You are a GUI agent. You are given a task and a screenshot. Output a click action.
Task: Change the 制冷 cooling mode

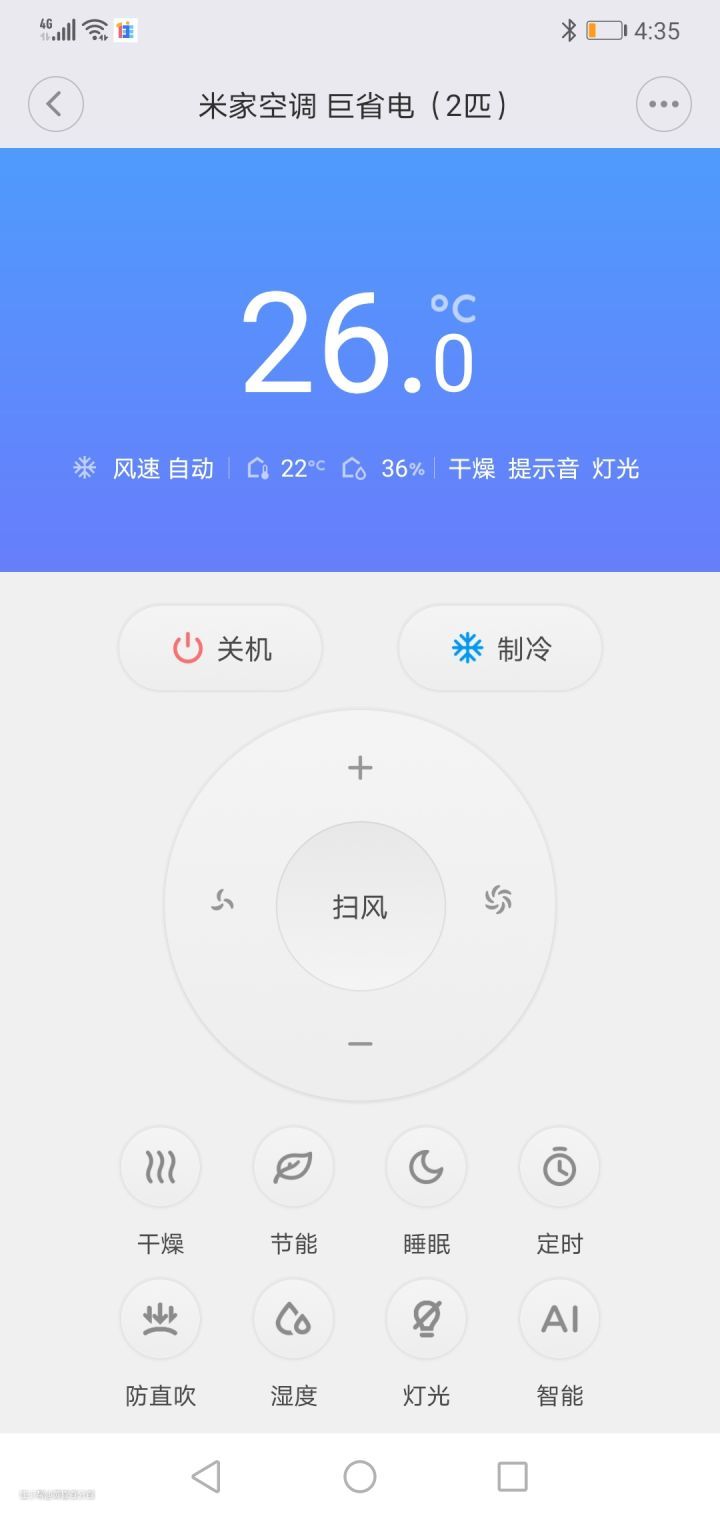pos(500,648)
